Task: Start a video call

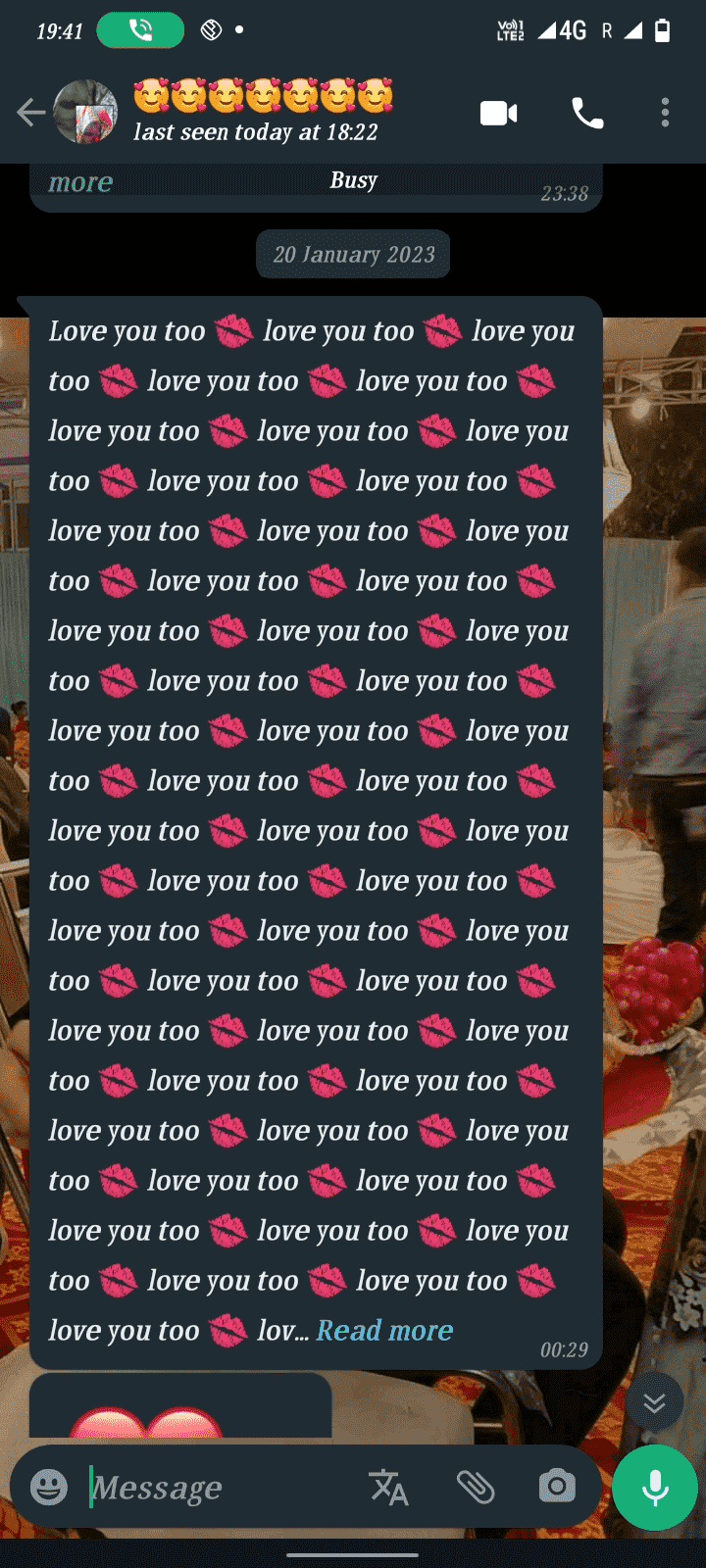Action: click(x=498, y=114)
